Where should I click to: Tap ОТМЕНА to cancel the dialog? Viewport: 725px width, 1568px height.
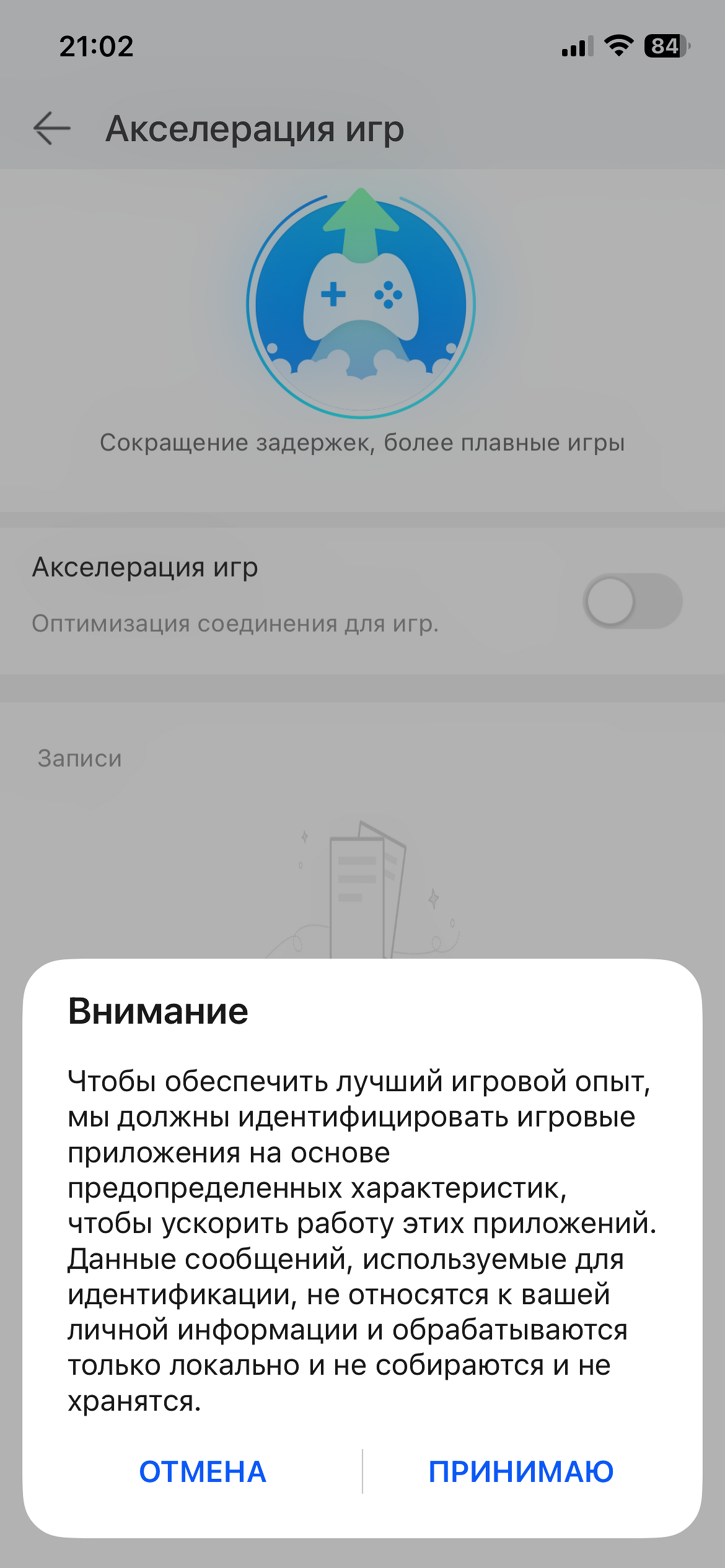pos(203,1471)
